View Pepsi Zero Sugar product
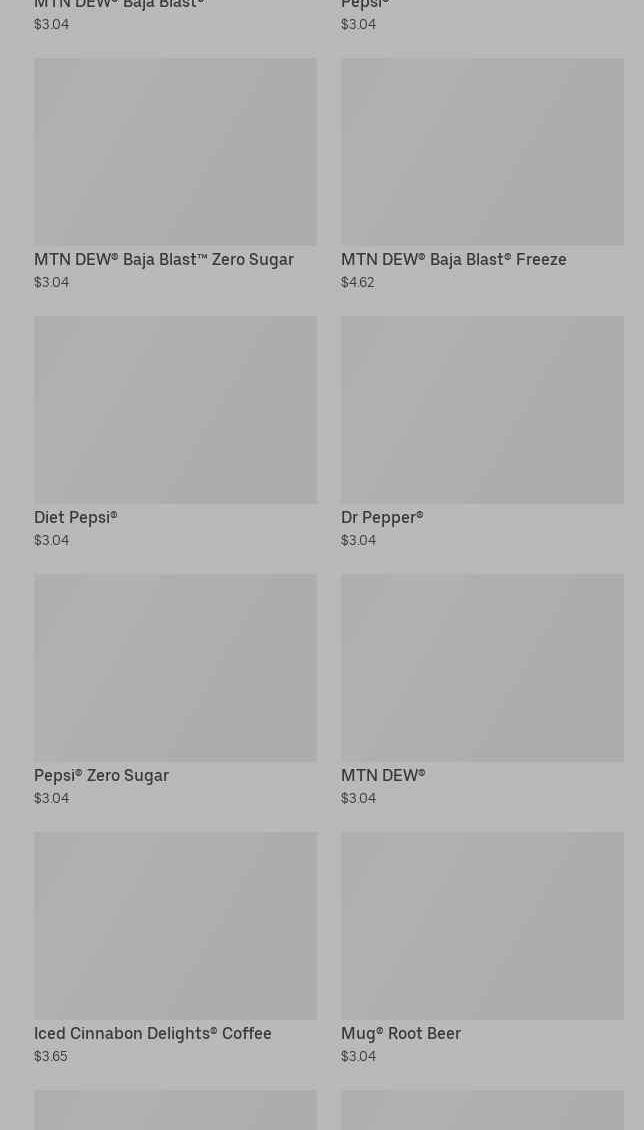 coord(175,690)
